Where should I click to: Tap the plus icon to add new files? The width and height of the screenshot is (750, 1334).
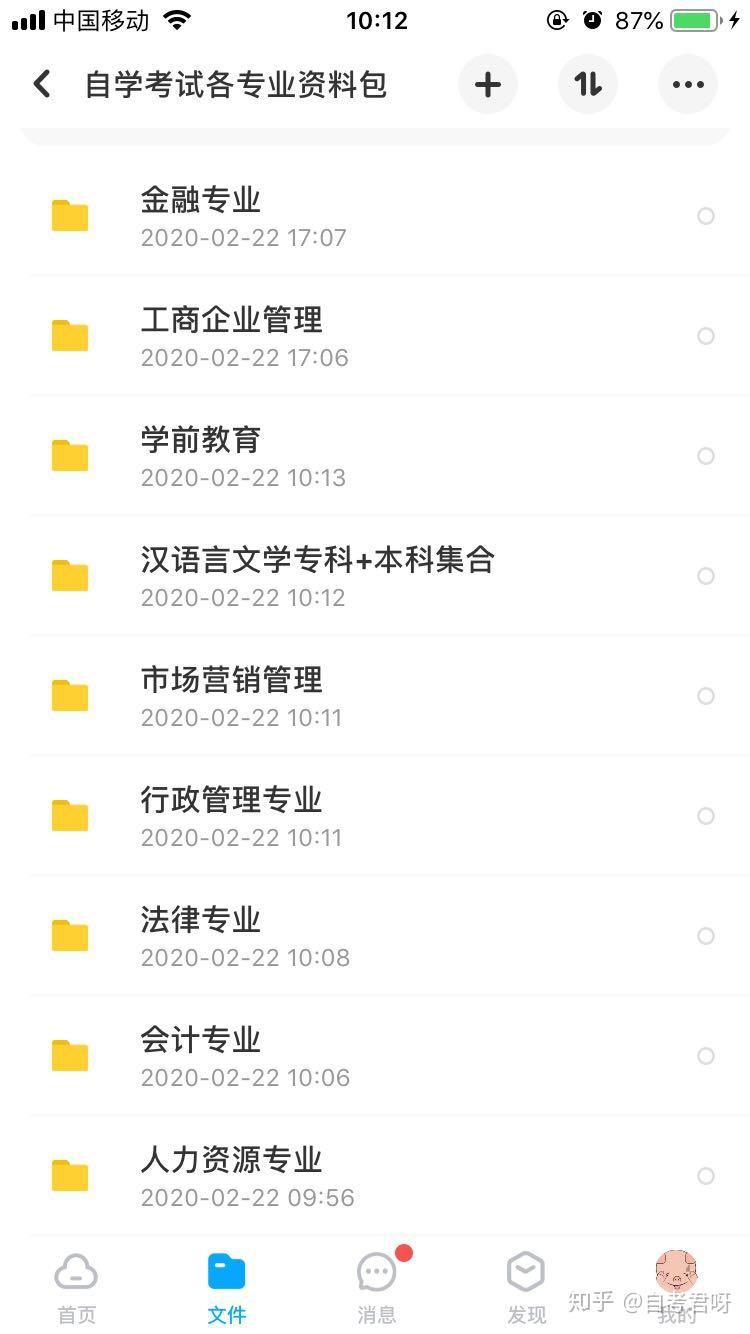[487, 84]
